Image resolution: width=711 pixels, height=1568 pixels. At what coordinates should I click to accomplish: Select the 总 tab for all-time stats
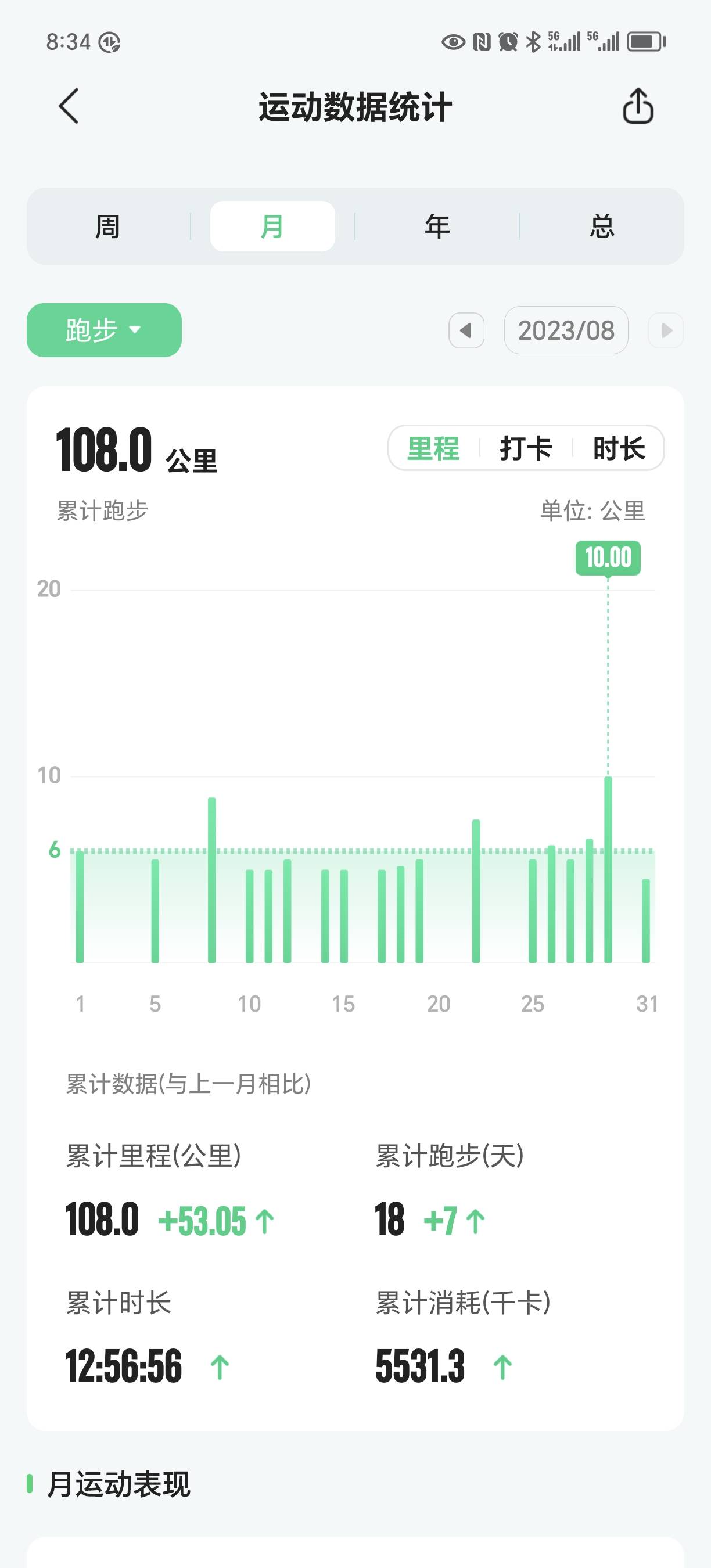click(x=602, y=225)
